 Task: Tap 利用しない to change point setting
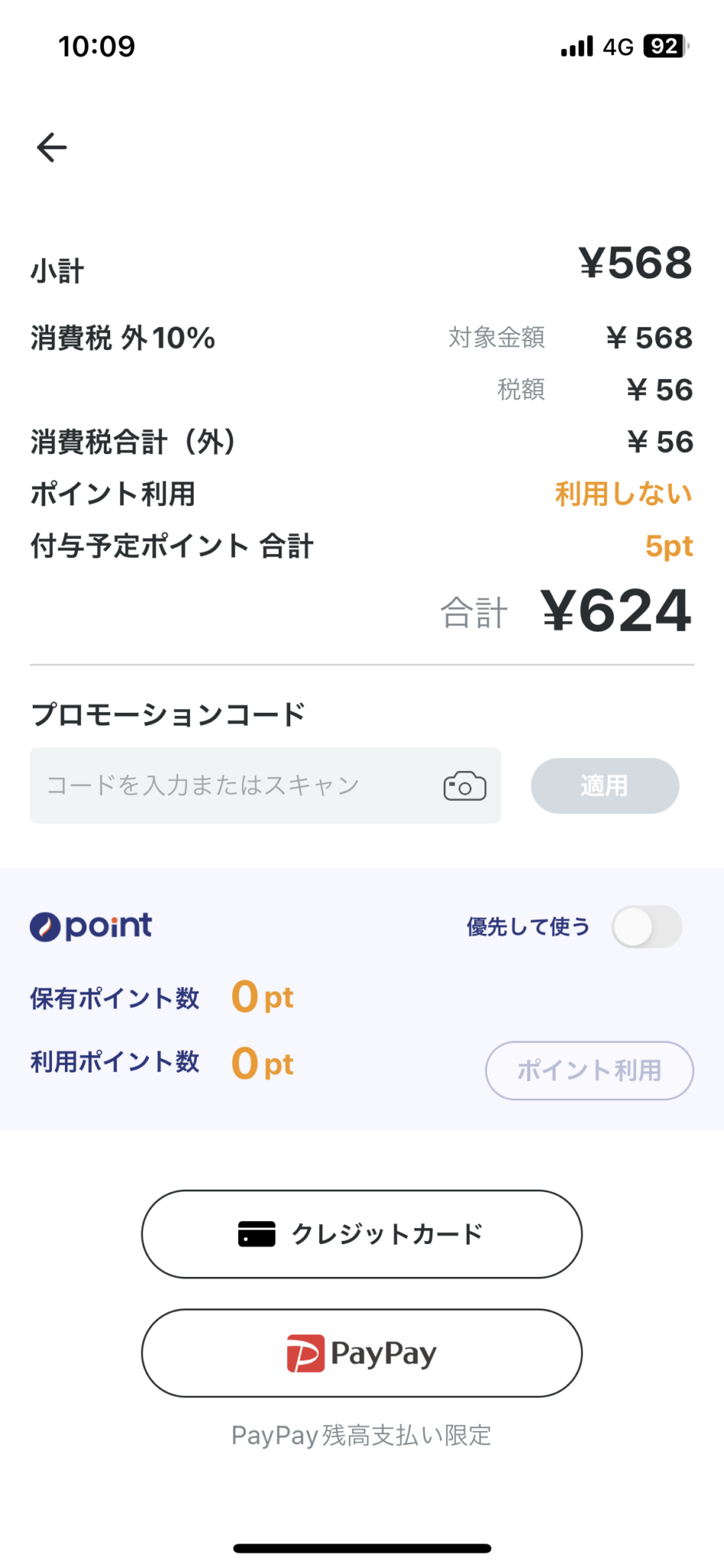point(622,494)
